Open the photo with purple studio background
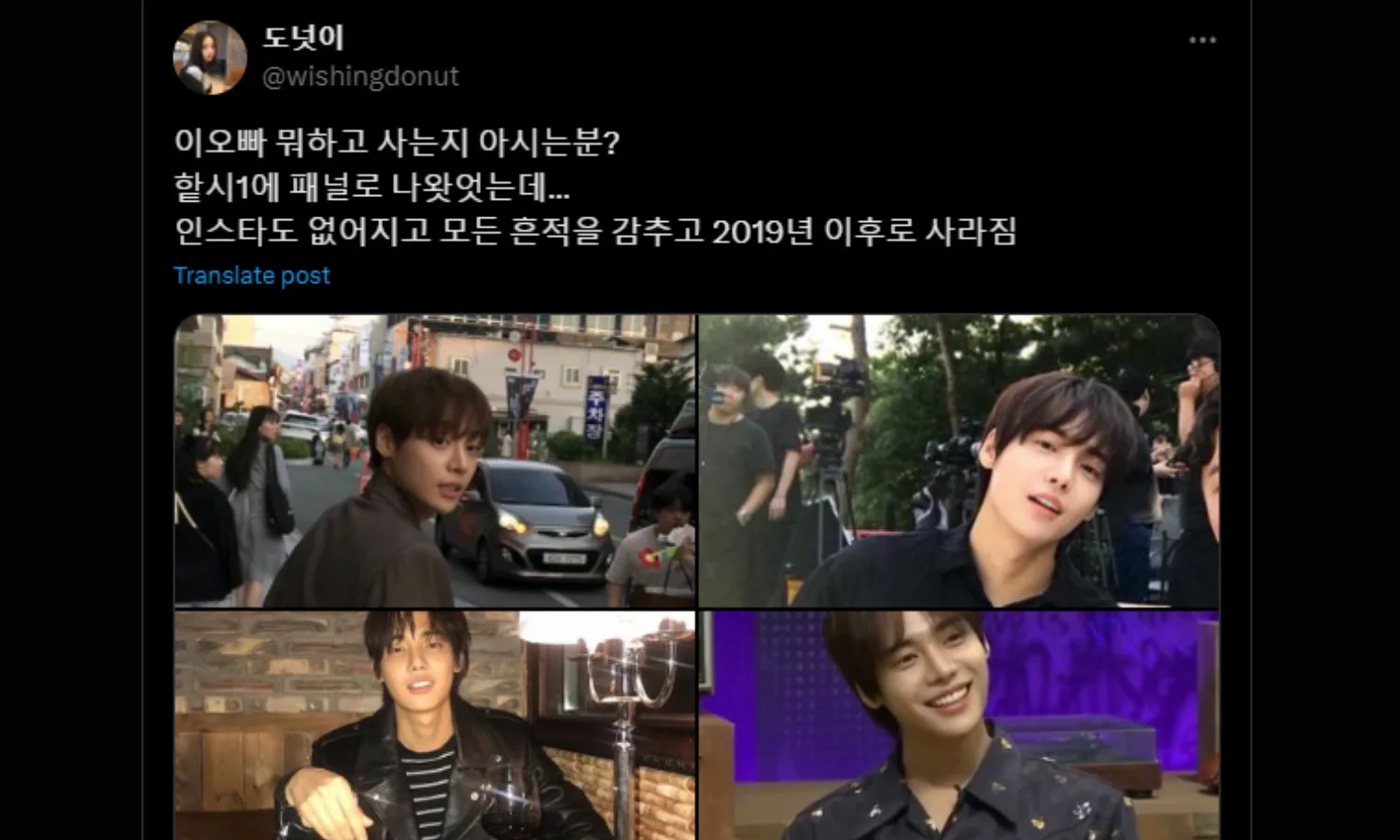The height and width of the screenshot is (840, 1400). [x=959, y=725]
